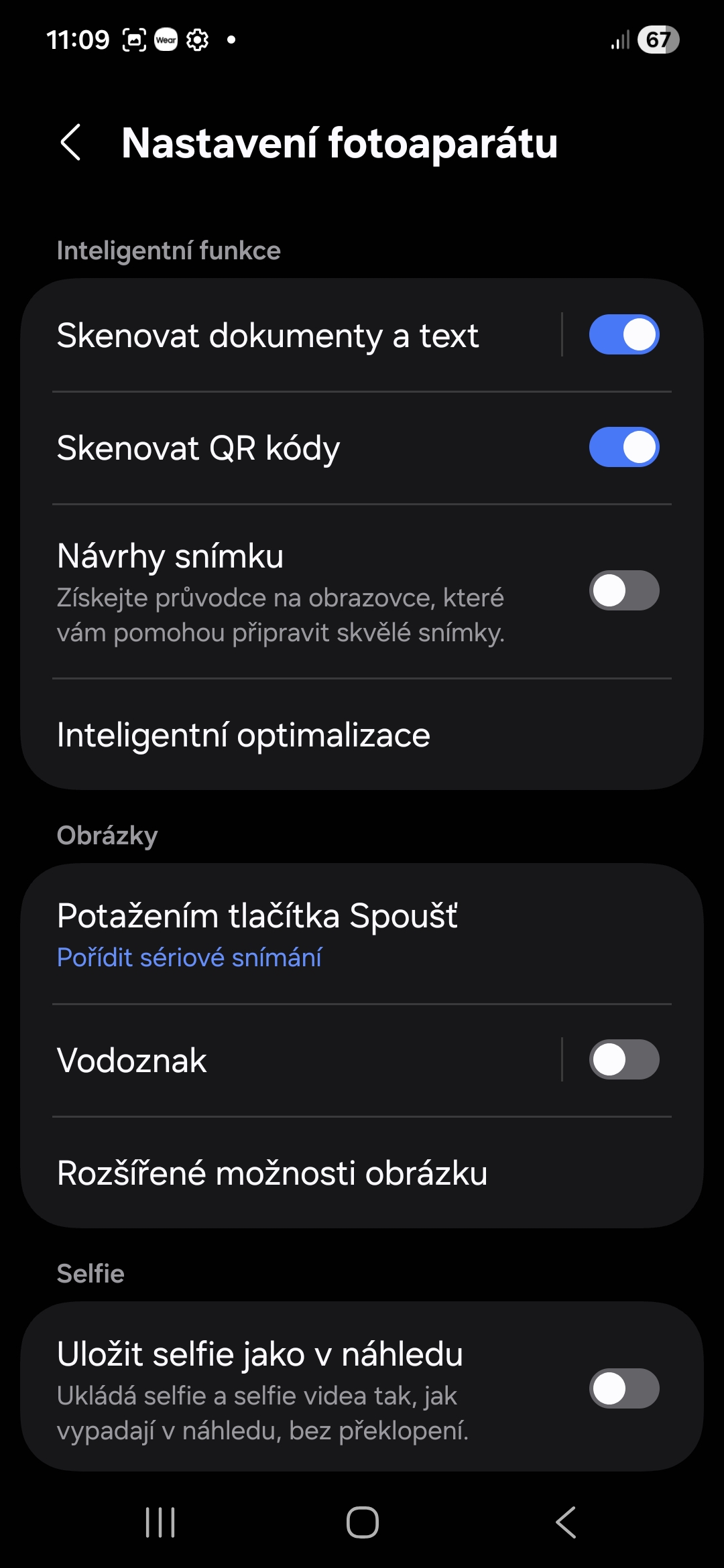Image resolution: width=724 pixels, height=1568 pixels.
Task: Tap the system home button
Action: click(362, 1522)
